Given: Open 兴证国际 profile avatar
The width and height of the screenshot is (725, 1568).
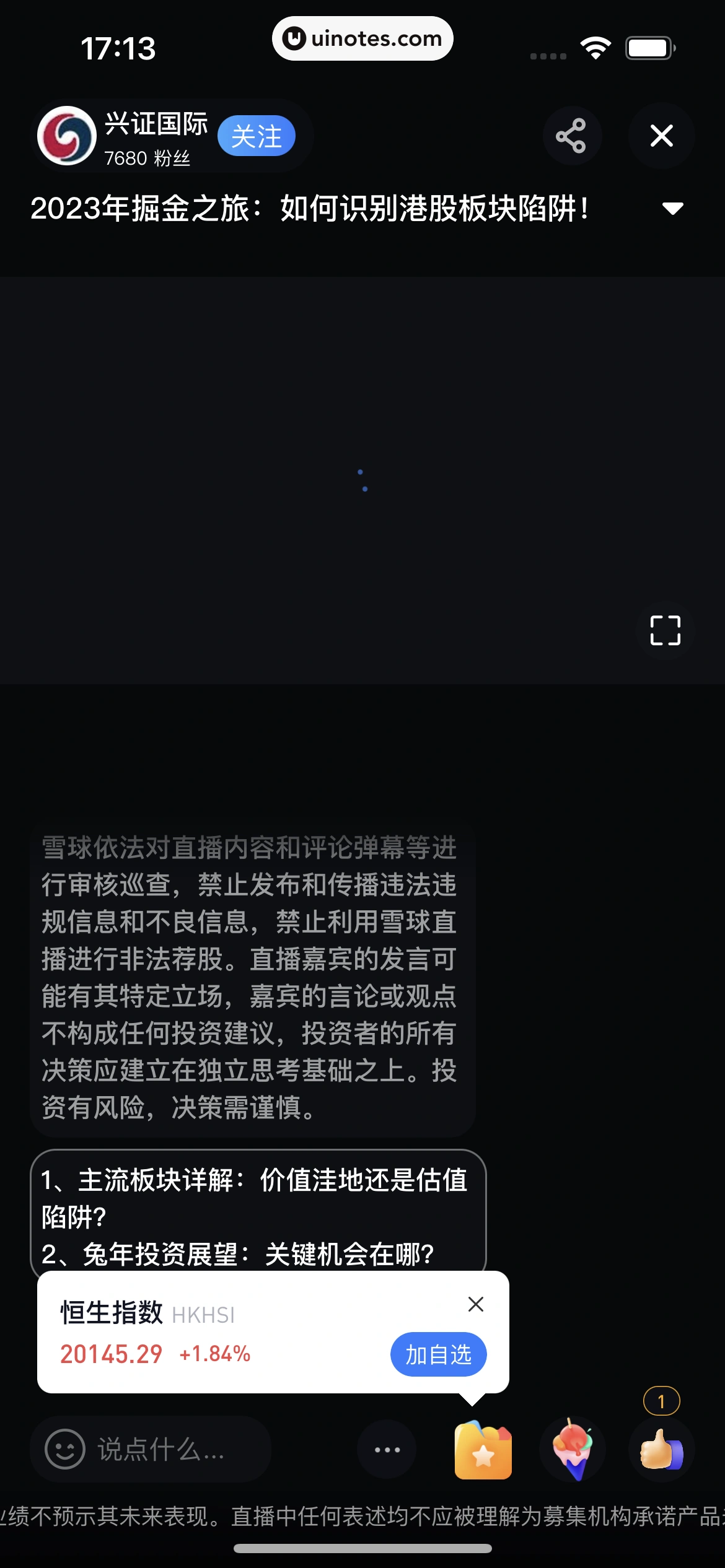Looking at the screenshot, I should tap(67, 136).
